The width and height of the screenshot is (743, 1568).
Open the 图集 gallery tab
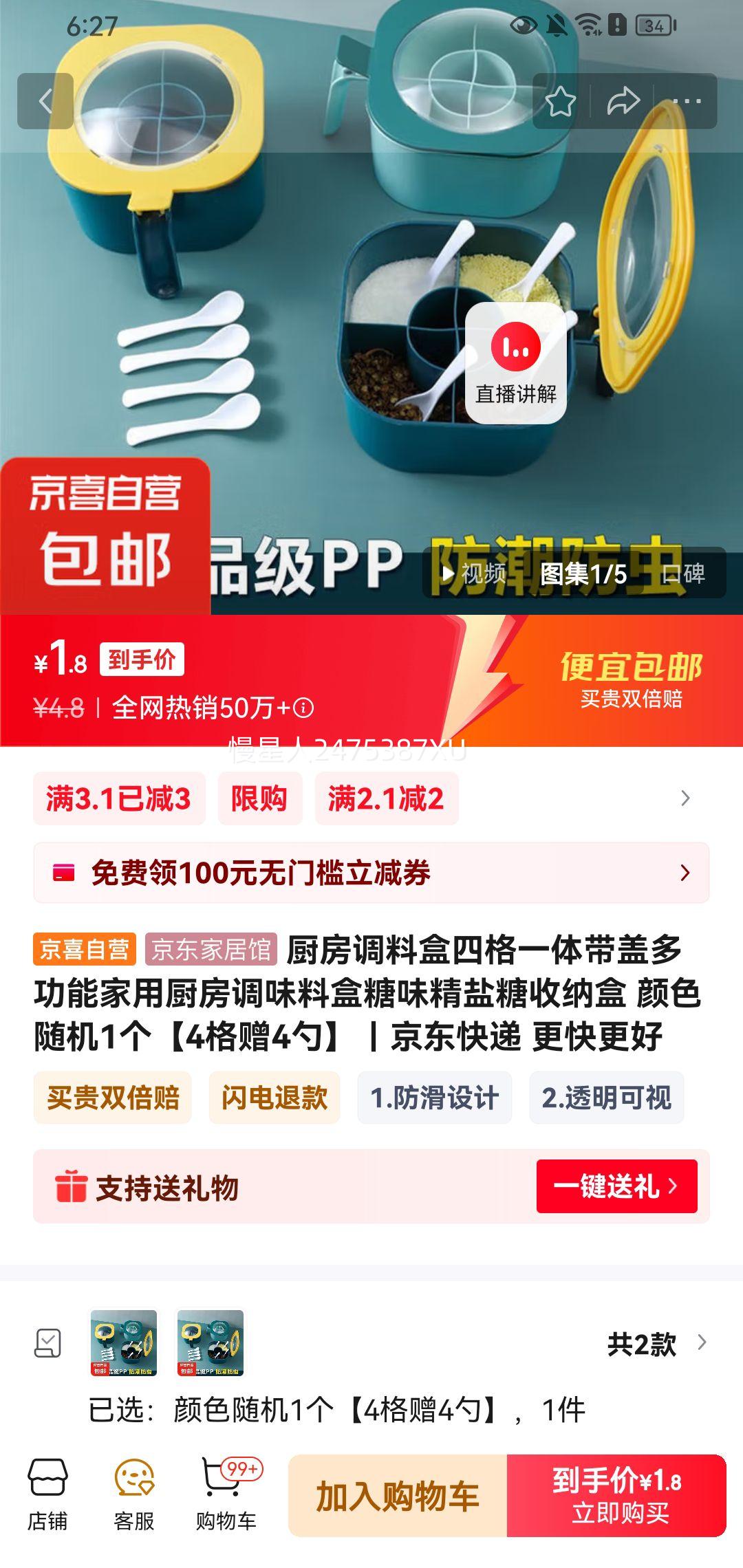583,574
